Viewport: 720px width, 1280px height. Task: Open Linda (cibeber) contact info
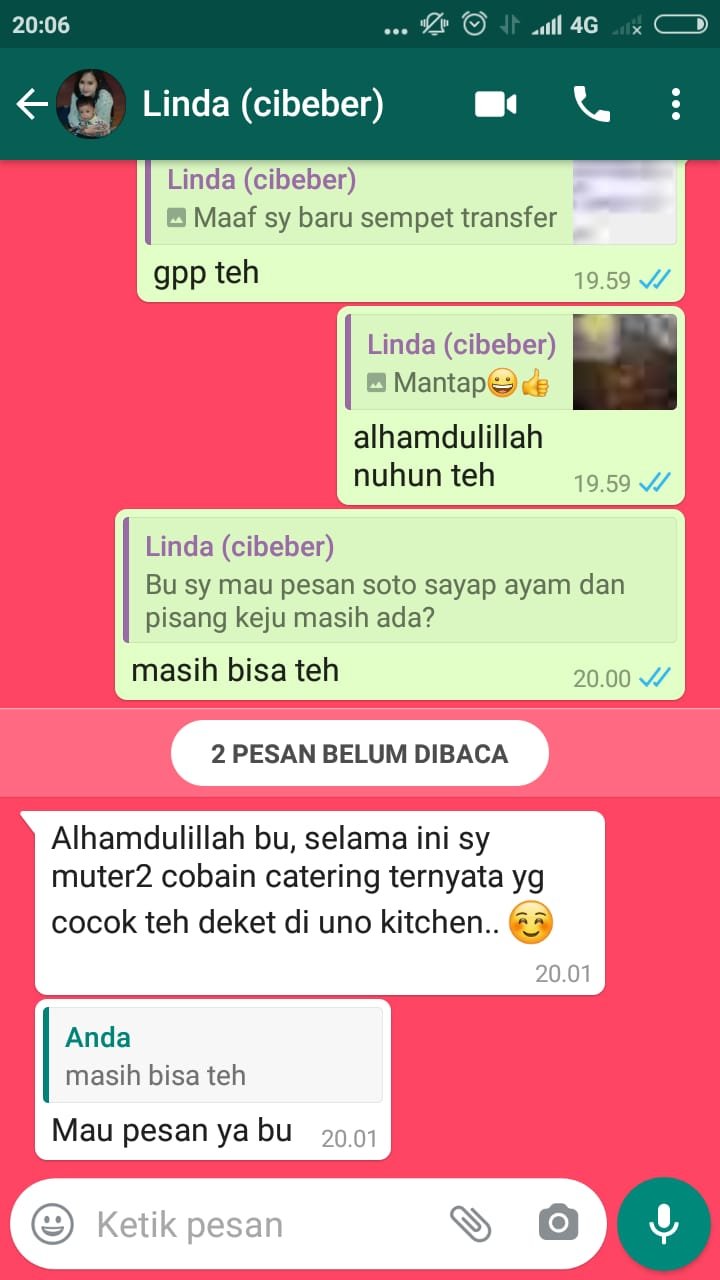263,104
